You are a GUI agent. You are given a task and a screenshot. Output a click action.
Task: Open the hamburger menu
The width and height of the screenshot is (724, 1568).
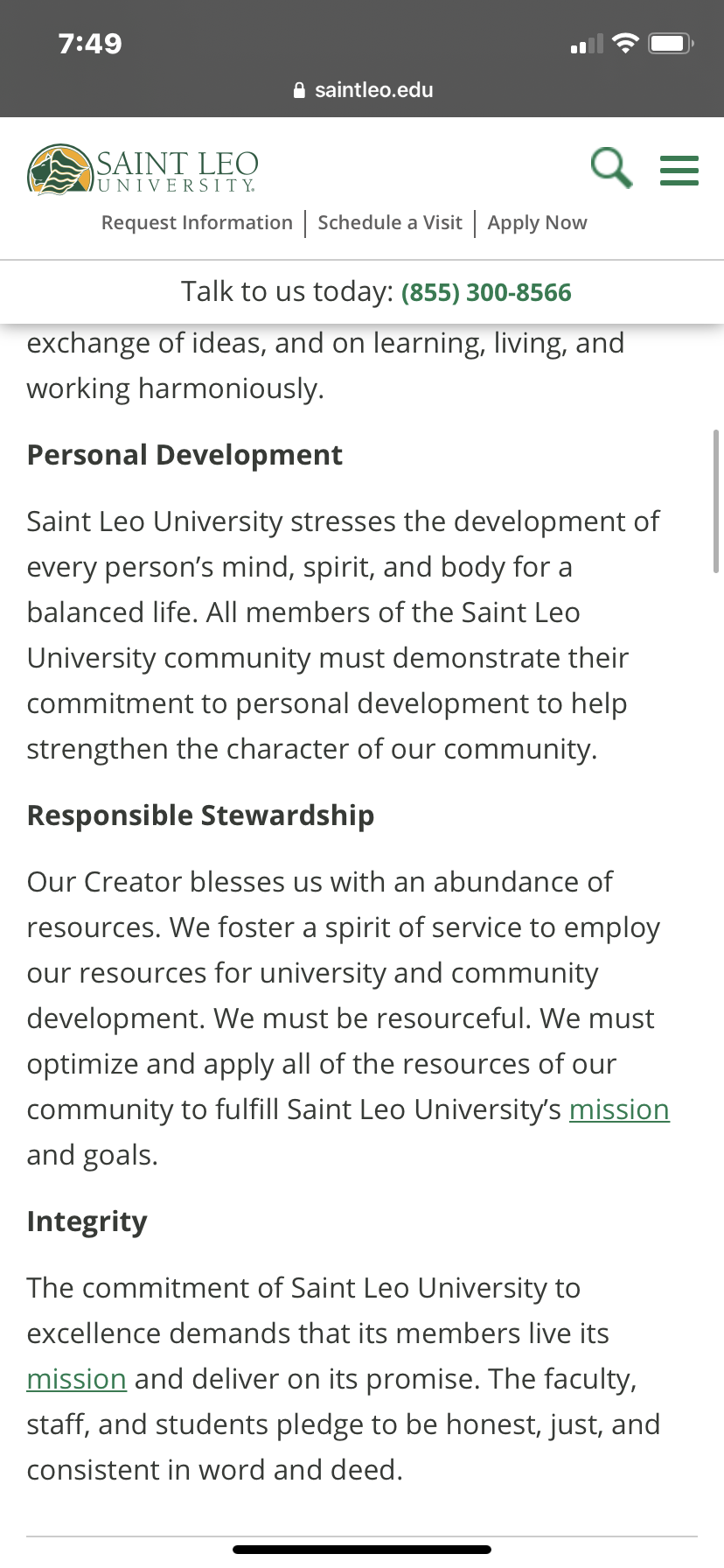click(679, 170)
